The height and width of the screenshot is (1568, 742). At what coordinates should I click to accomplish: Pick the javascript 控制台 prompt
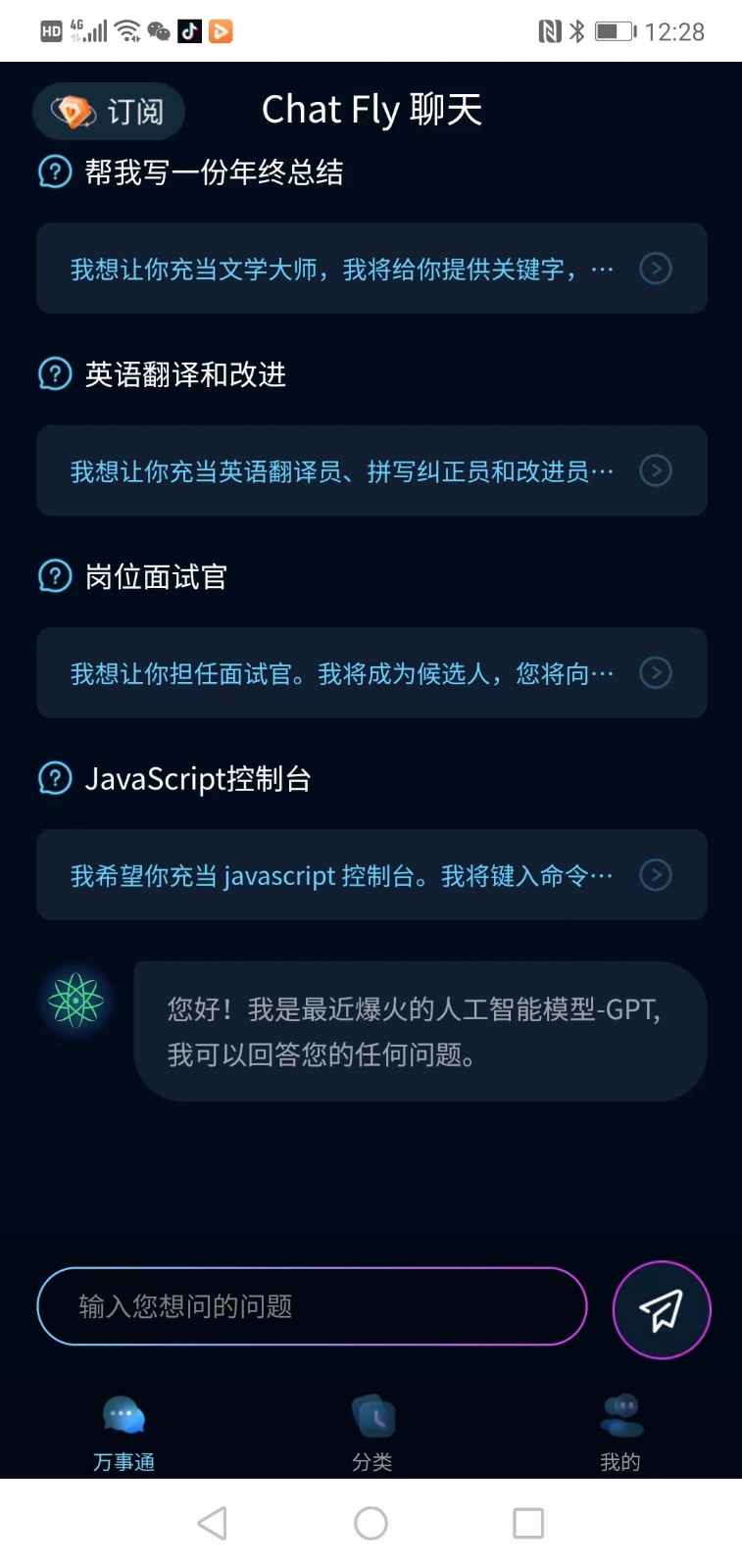[371, 875]
